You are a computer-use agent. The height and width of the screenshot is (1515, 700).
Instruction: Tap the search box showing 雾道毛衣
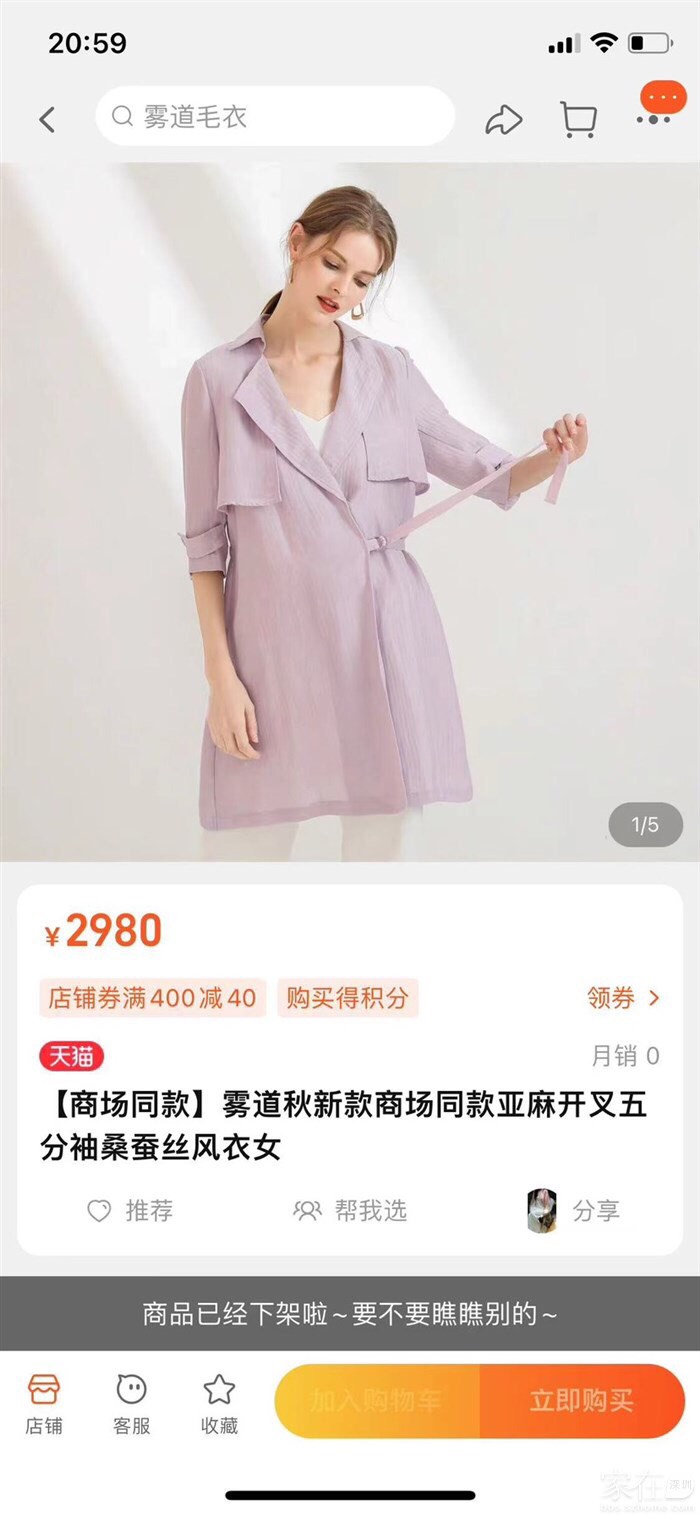(x=275, y=117)
